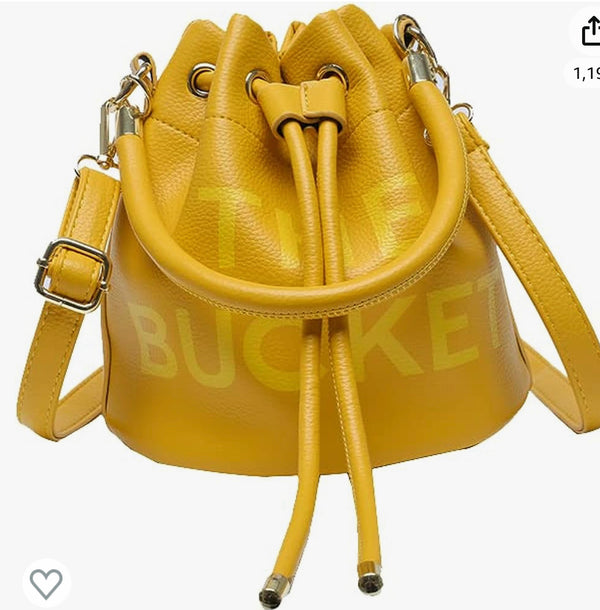
Task: Share this bucket bag product
Action: pyautogui.click(x=589, y=31)
